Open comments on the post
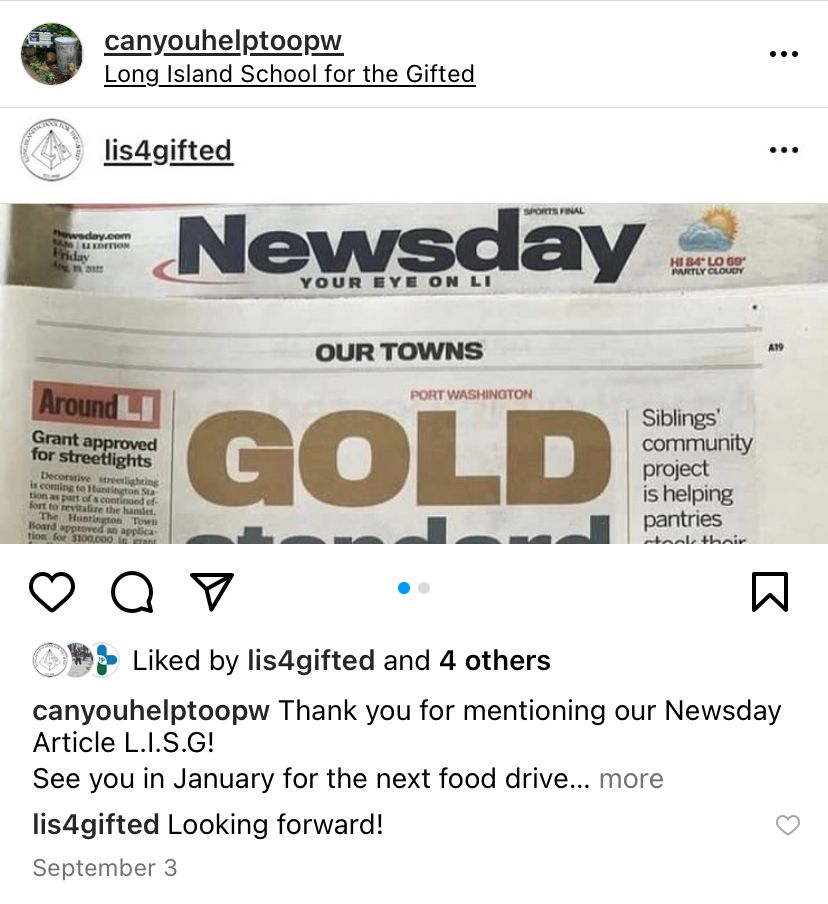 (x=132, y=592)
